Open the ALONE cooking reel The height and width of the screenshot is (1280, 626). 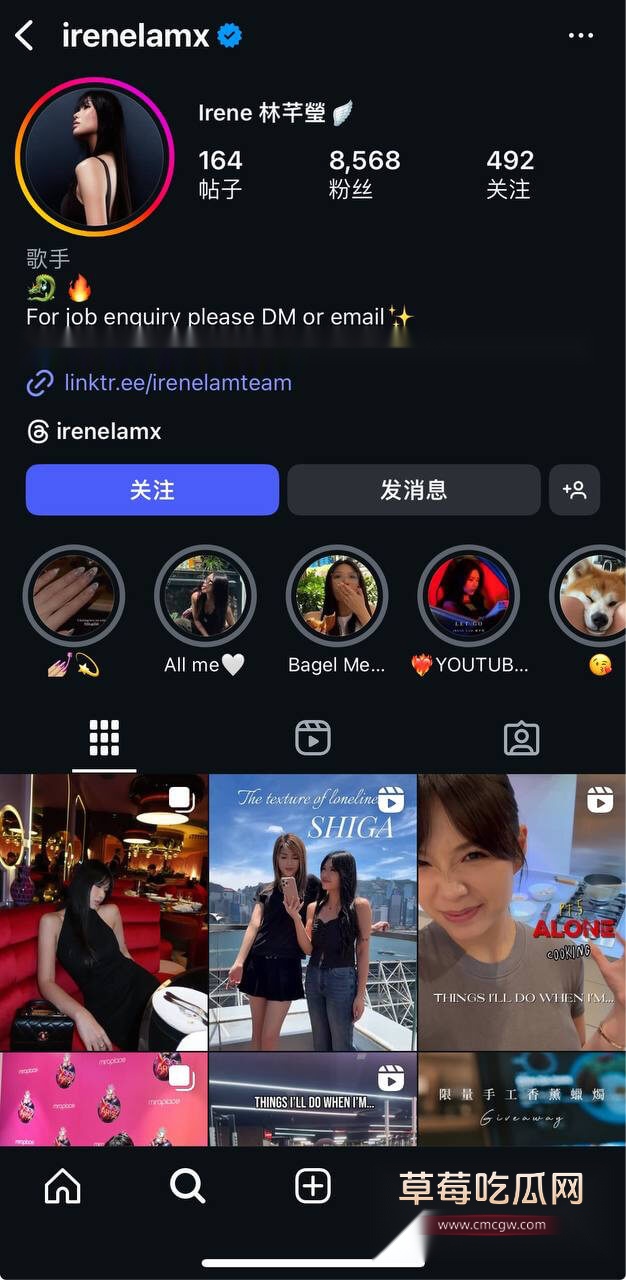point(521,912)
